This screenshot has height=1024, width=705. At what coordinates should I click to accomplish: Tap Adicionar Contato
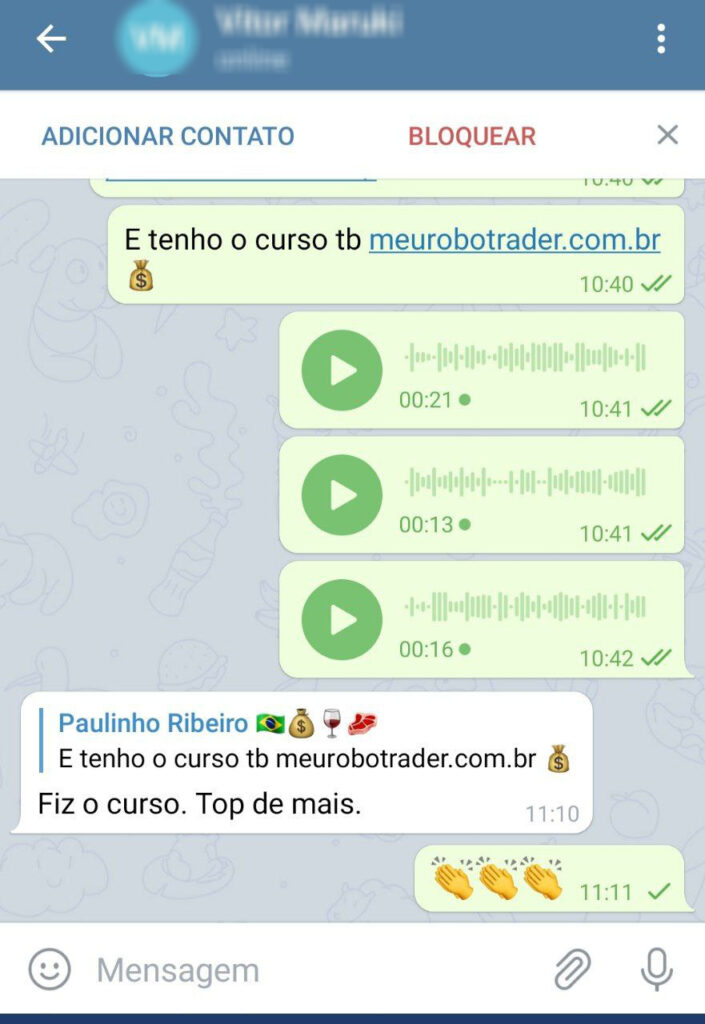click(x=168, y=136)
